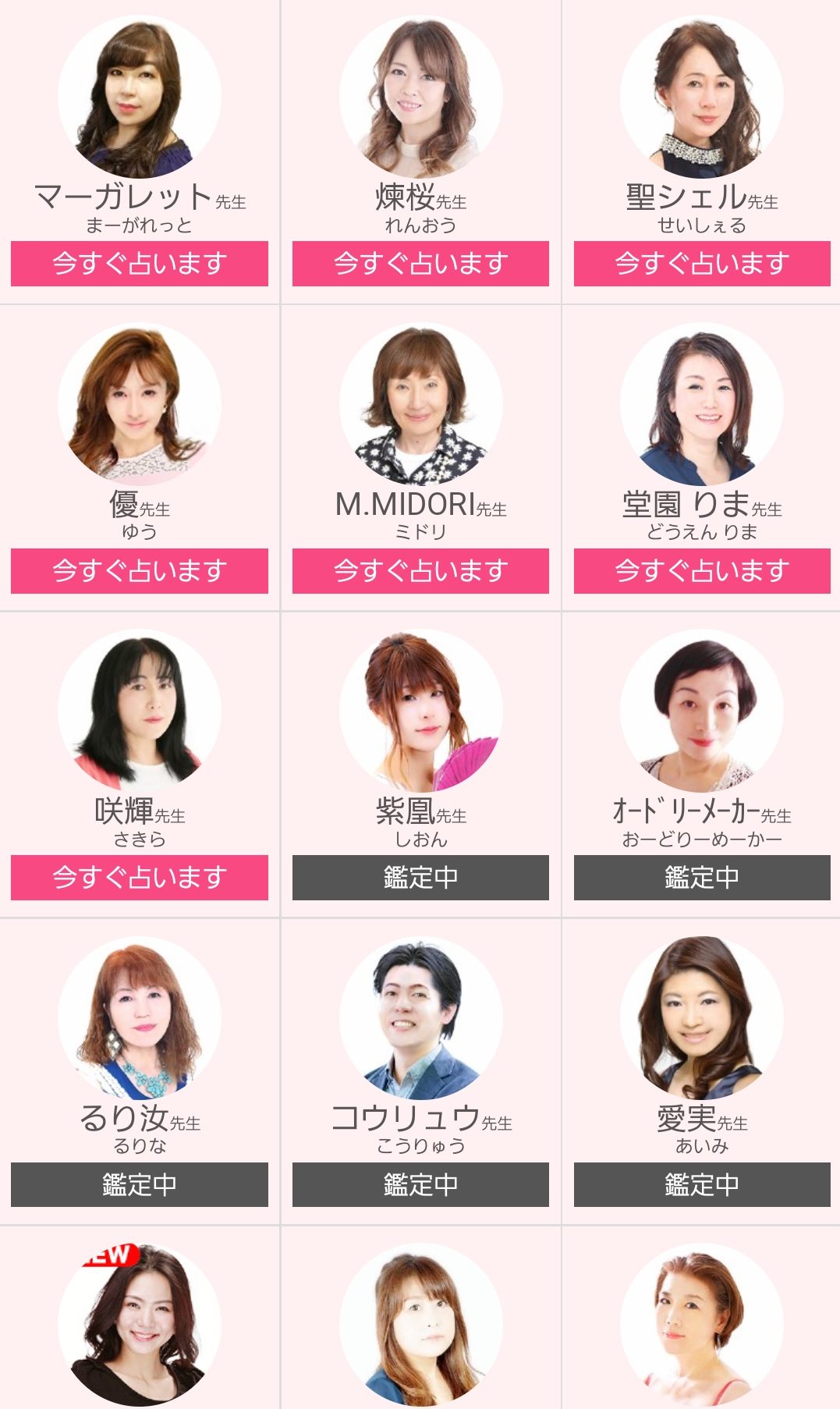Tap the 鑑定中 button under 紫凰先生
Screen dimensions: 840x1409
pos(420,878)
